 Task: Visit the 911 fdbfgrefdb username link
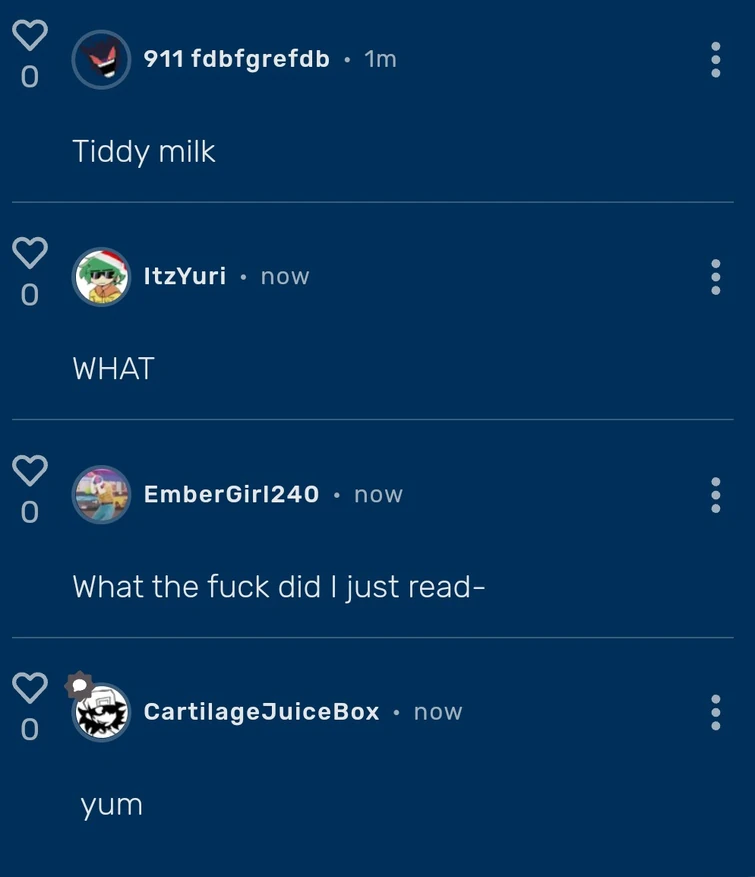tap(237, 59)
